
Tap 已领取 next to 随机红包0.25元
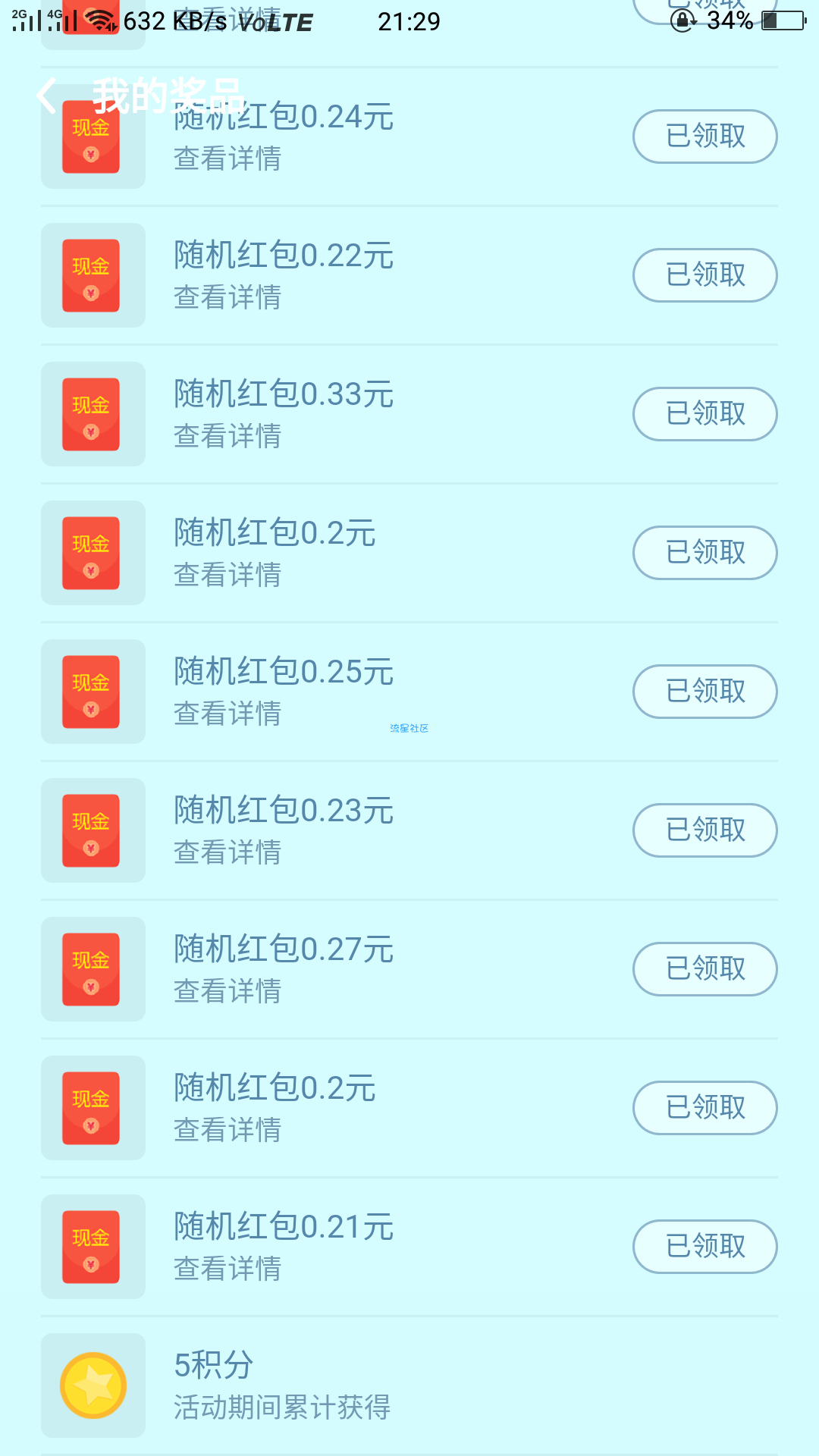705,692
